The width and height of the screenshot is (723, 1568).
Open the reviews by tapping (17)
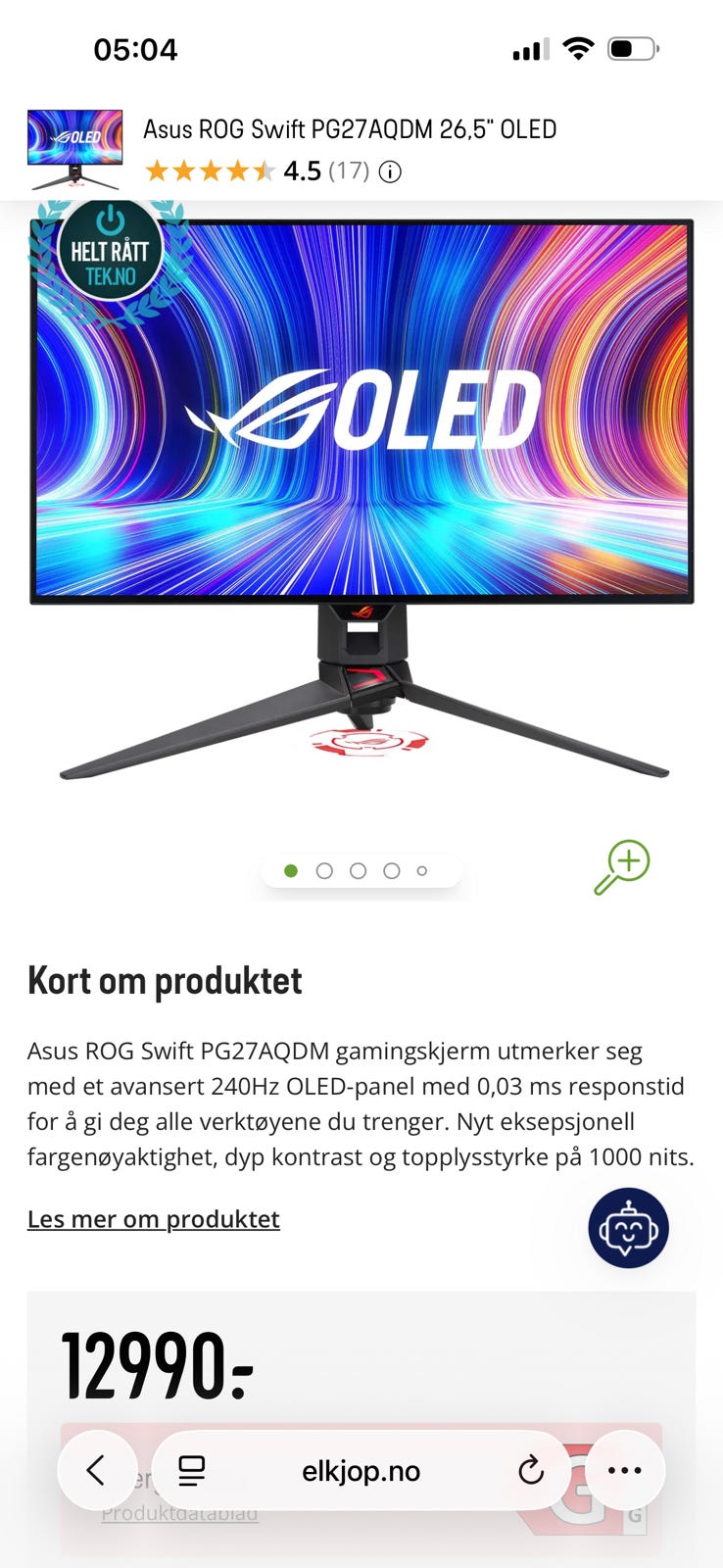pyautogui.click(x=349, y=171)
